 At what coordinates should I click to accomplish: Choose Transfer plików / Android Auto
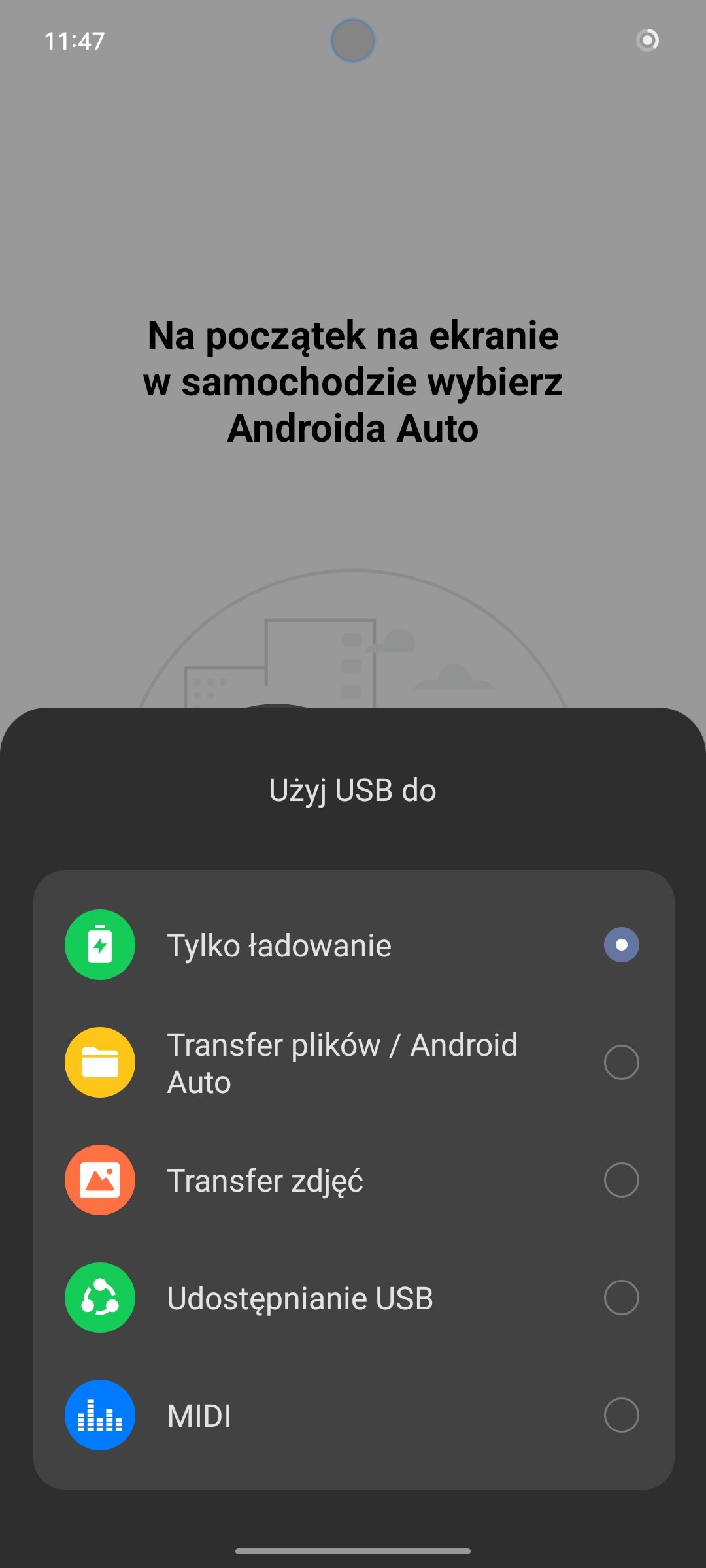click(x=353, y=1062)
